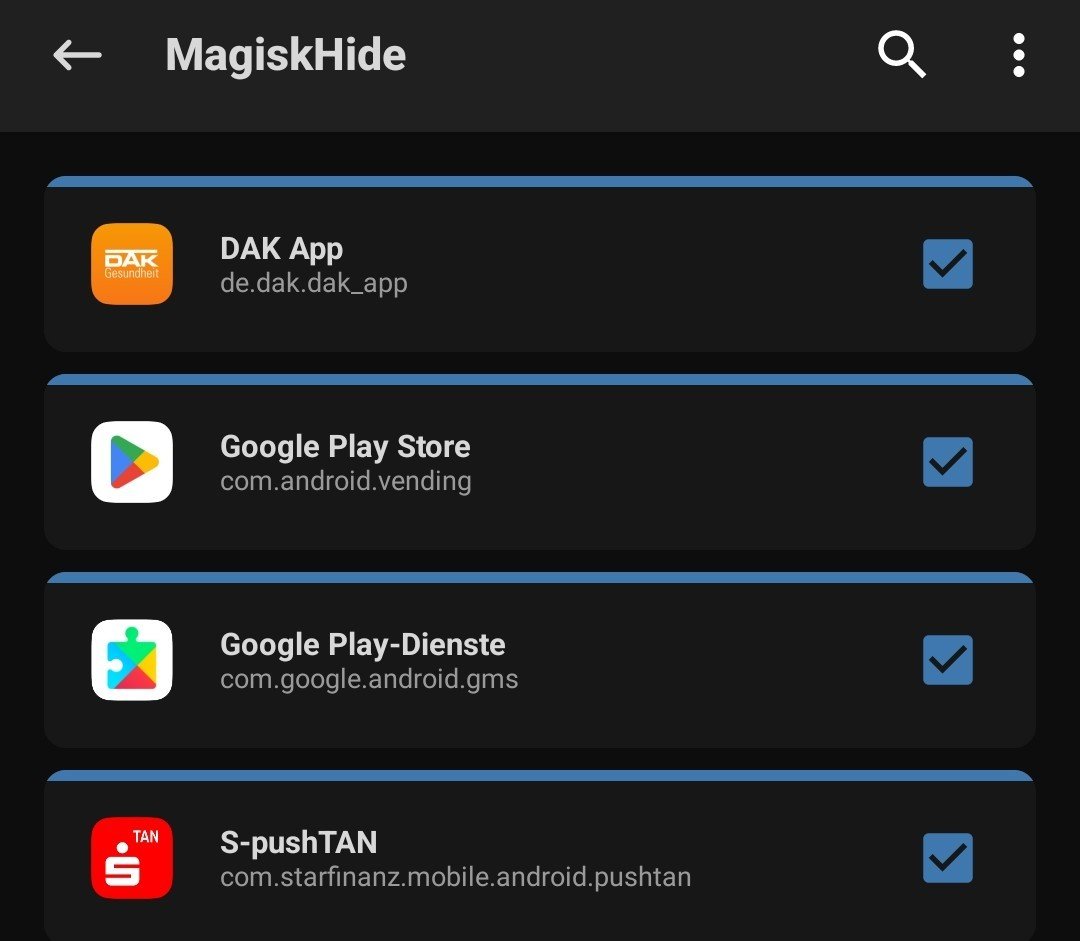
Task: Uncheck the Google Play-Dienste checkbox
Action: pos(947,660)
